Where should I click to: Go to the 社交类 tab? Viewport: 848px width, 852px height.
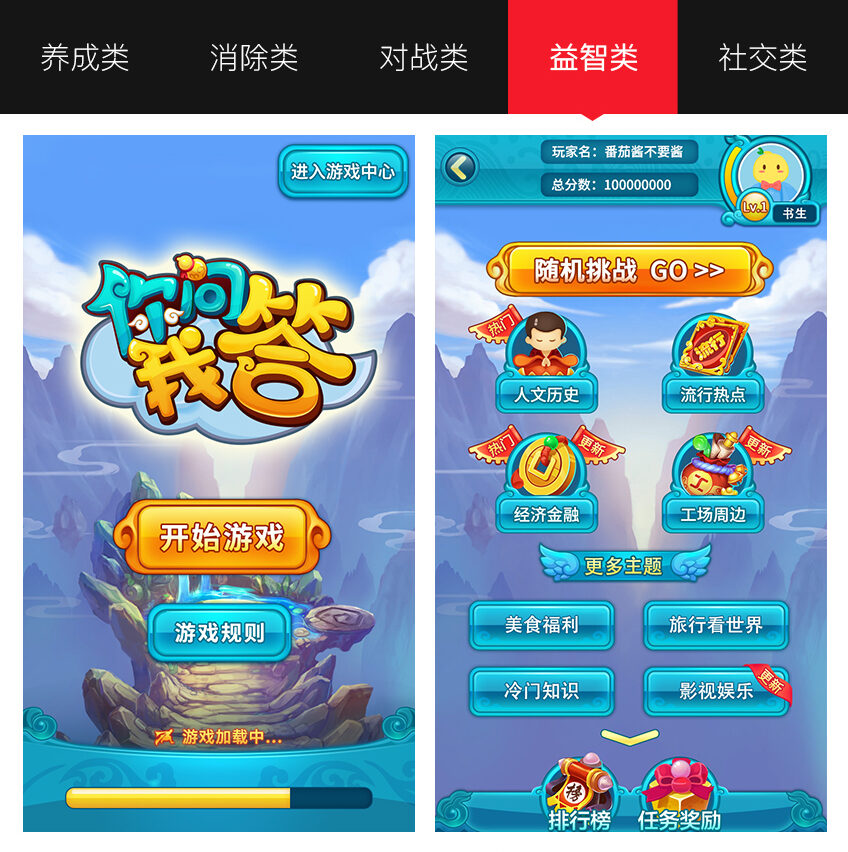coord(762,57)
